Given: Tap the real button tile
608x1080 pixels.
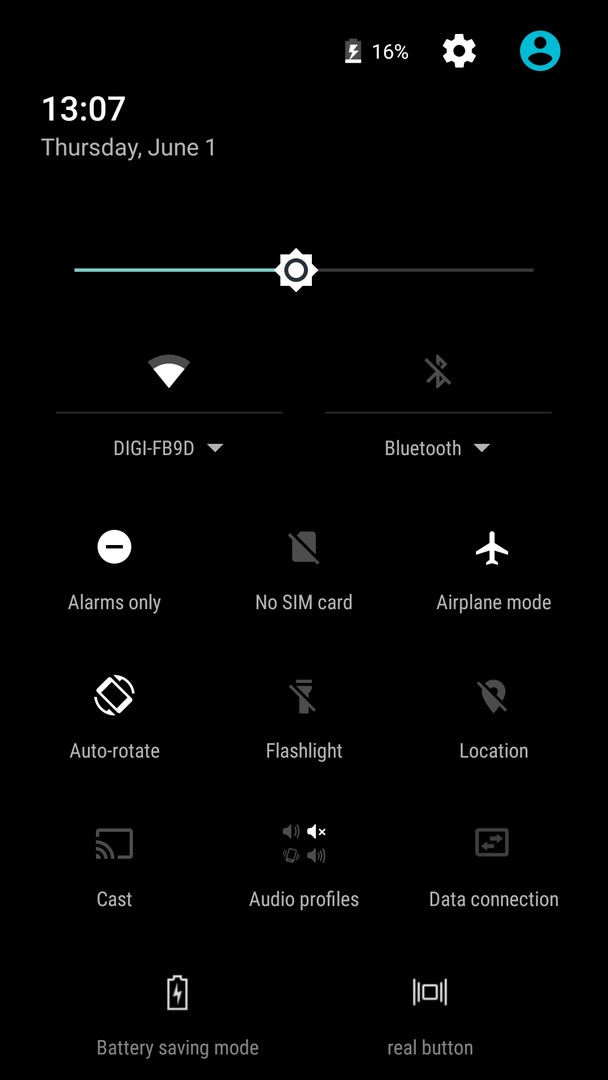Looking at the screenshot, I should [430, 1016].
